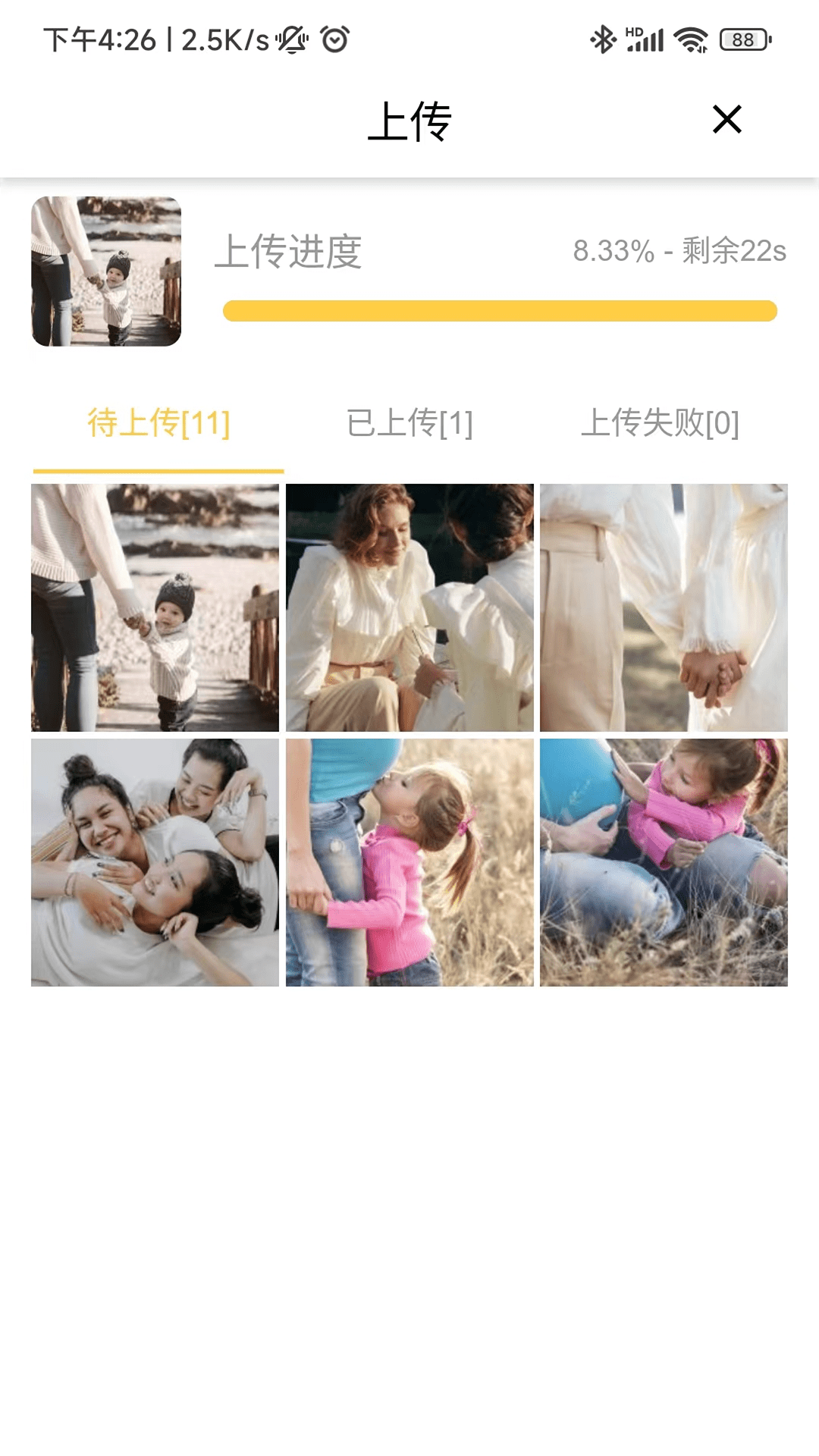Open the photo of girl kissing pregnant belly
Viewport: 819px width, 1456px height.
click(409, 862)
